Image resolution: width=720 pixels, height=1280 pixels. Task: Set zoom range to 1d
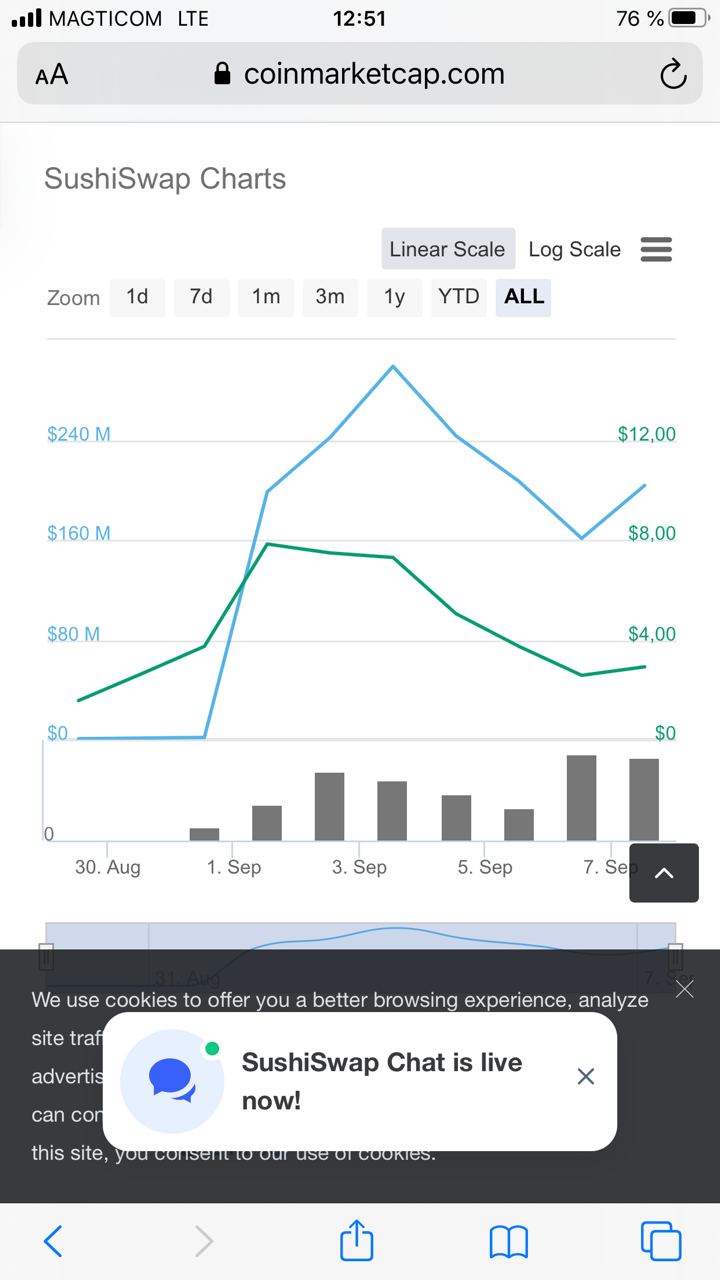tap(137, 297)
